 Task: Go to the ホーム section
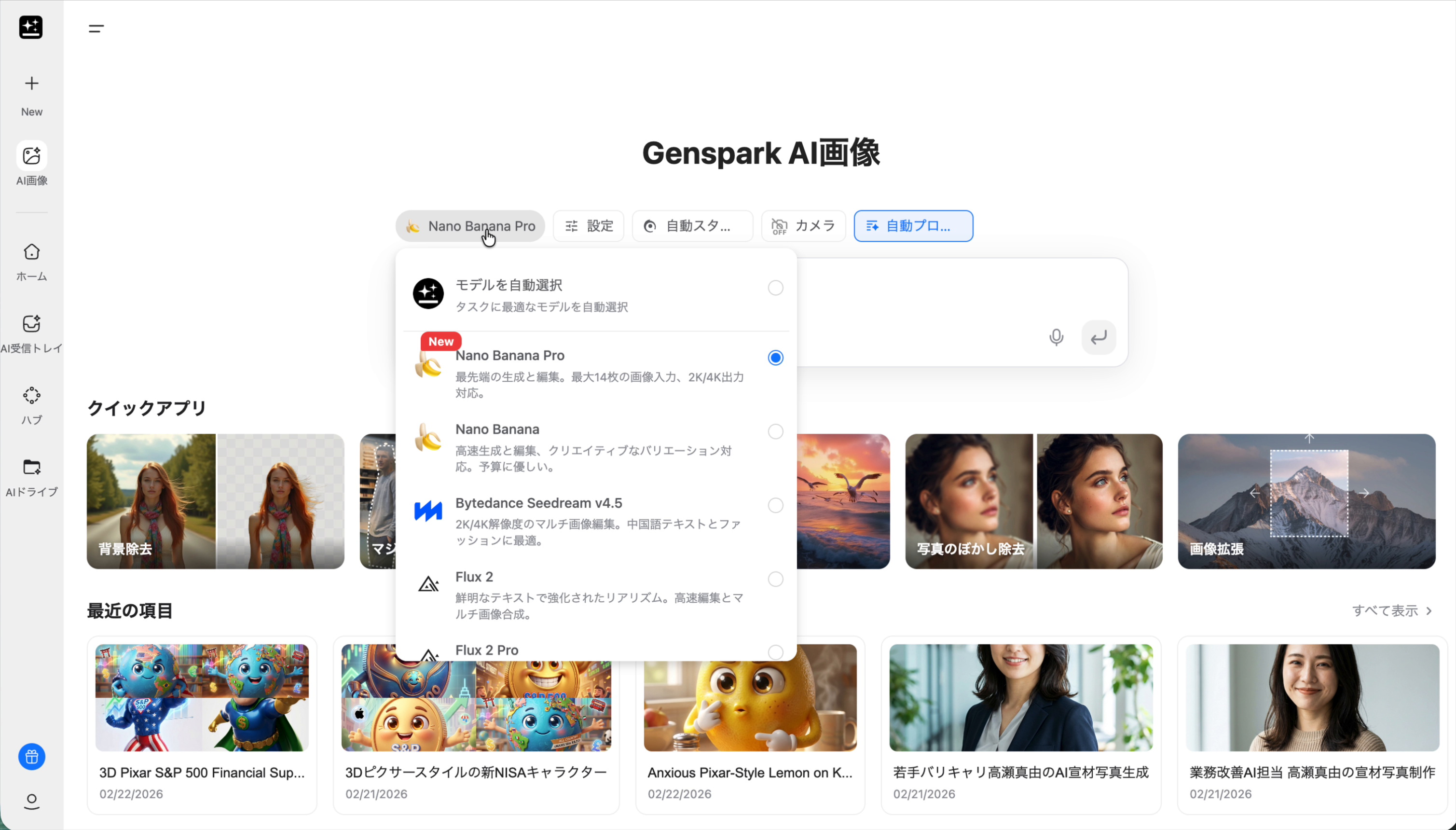point(32,262)
